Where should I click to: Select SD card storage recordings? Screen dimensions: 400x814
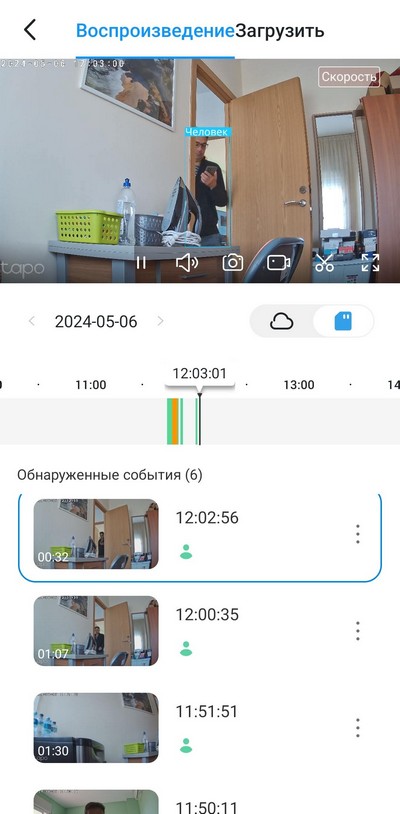pyautogui.click(x=343, y=321)
